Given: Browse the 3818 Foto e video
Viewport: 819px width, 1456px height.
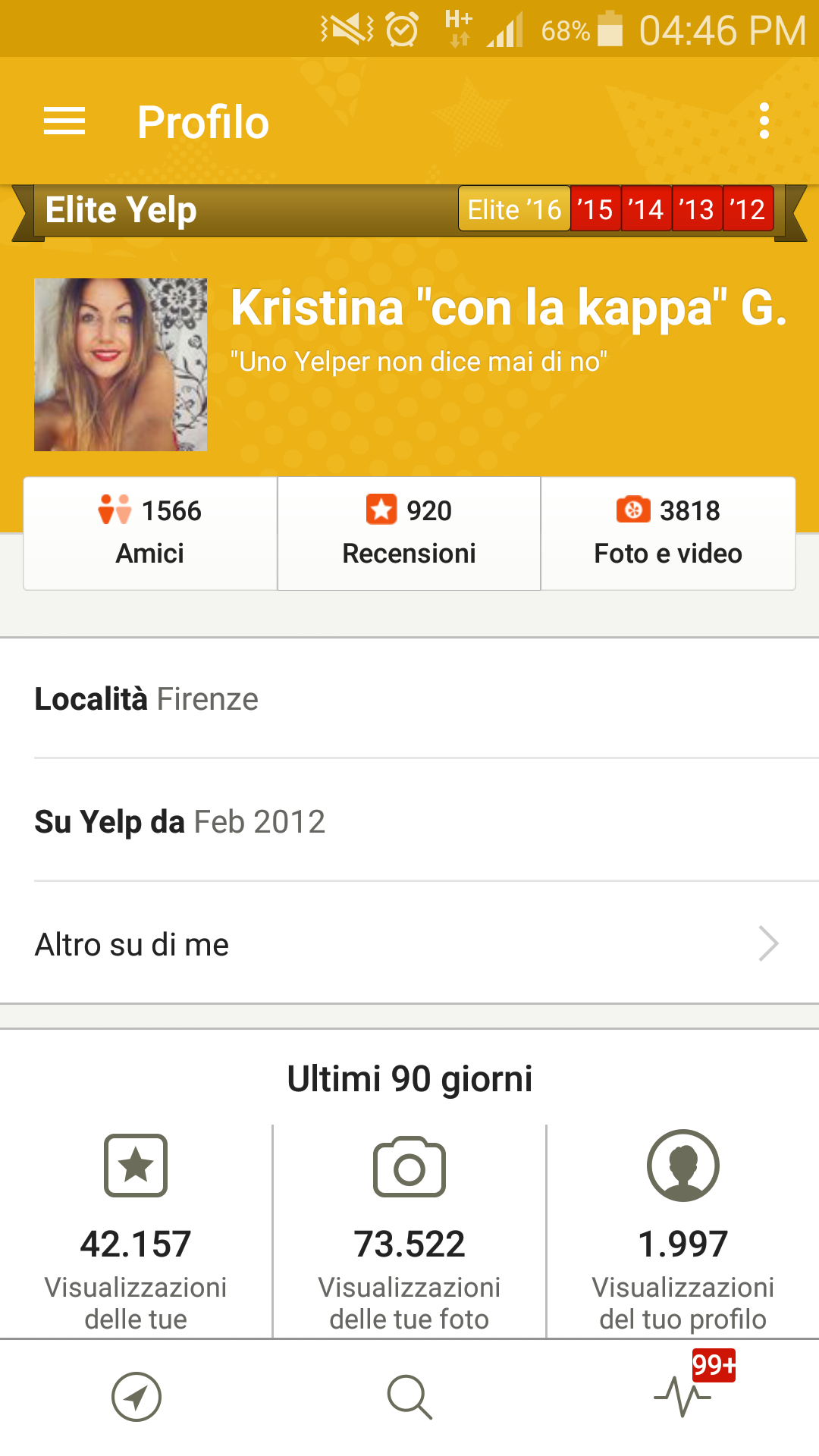Looking at the screenshot, I should [x=668, y=532].
